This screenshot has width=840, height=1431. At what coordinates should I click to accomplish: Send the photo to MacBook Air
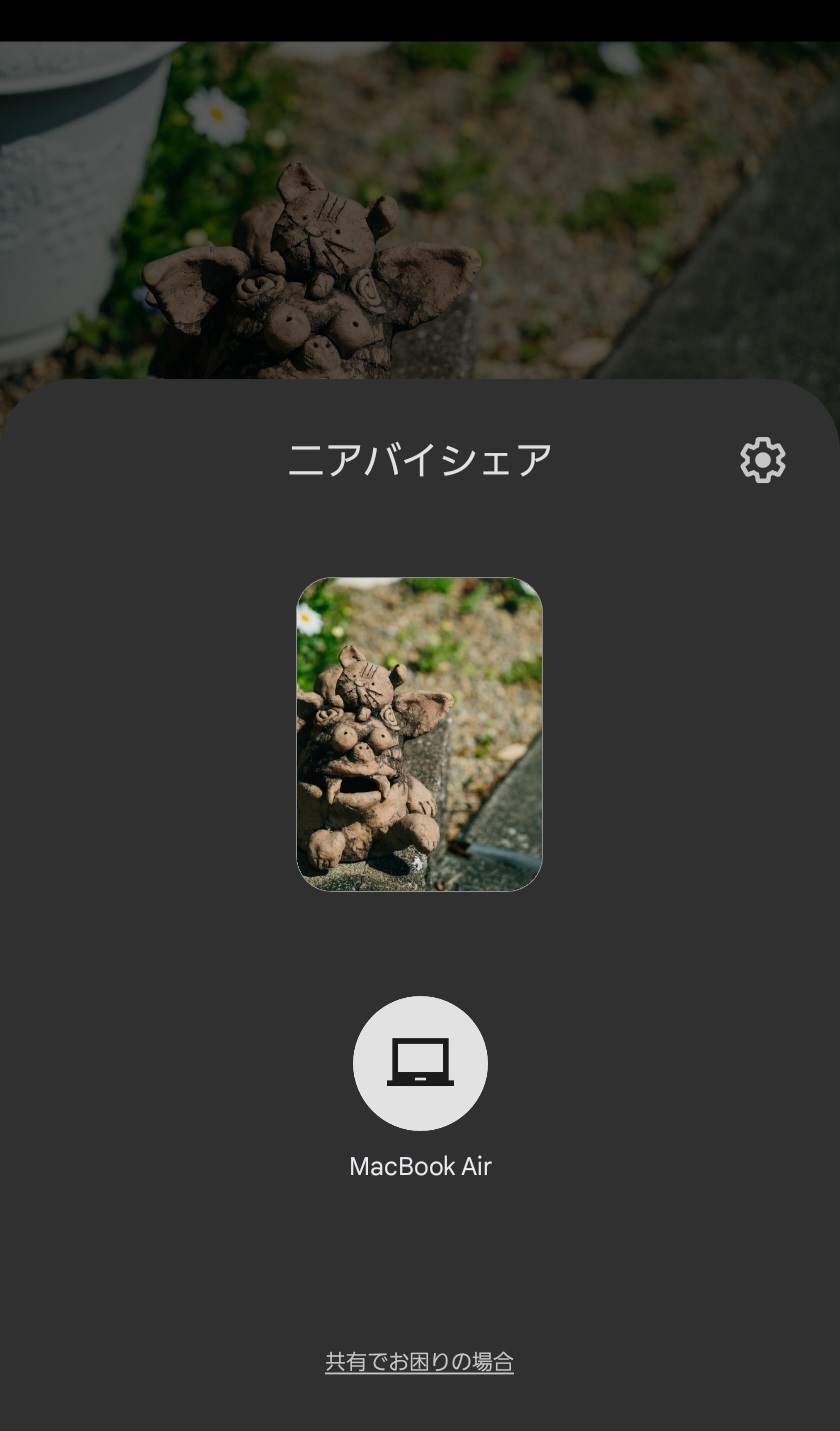pos(420,1063)
